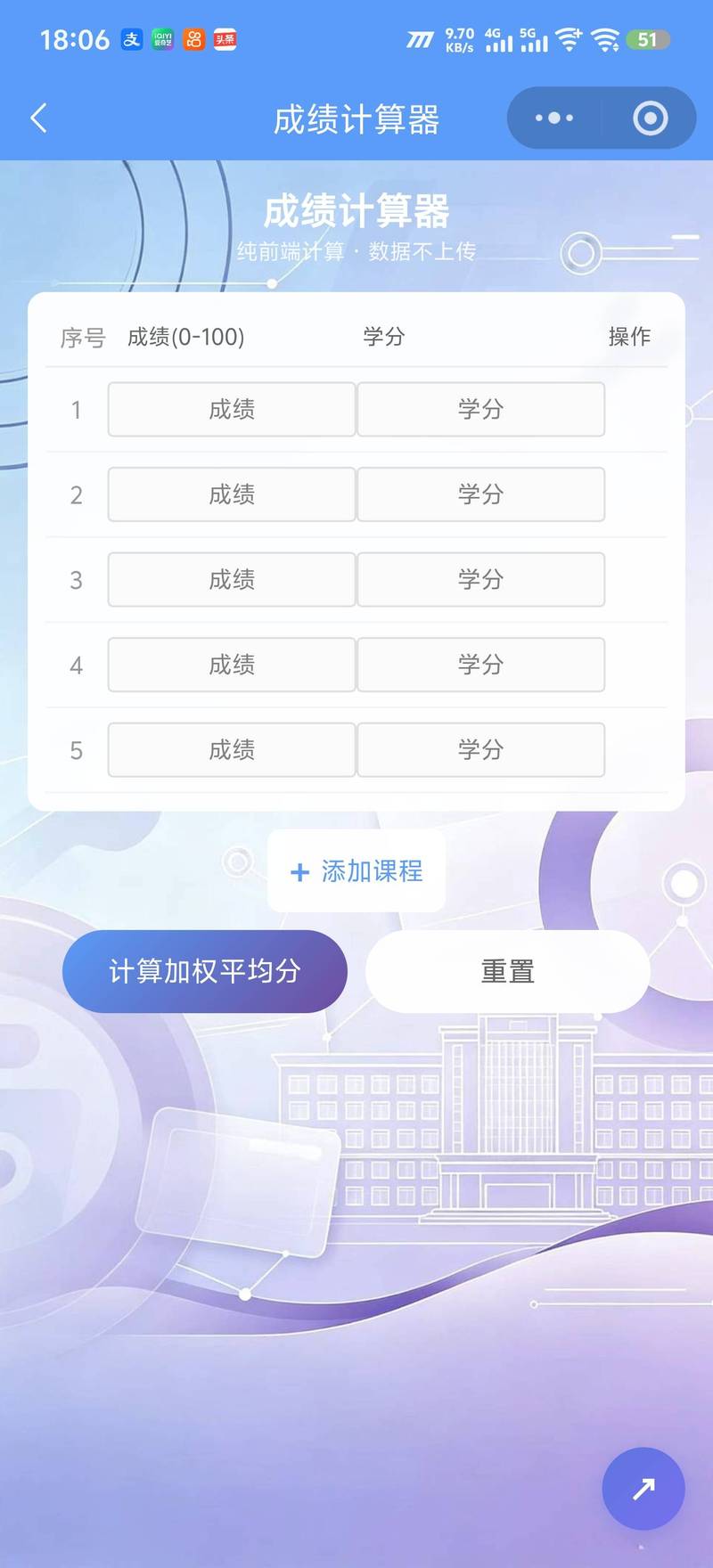Focus the 成绩 field in row 1
This screenshot has height=1568, width=713.
232,409
